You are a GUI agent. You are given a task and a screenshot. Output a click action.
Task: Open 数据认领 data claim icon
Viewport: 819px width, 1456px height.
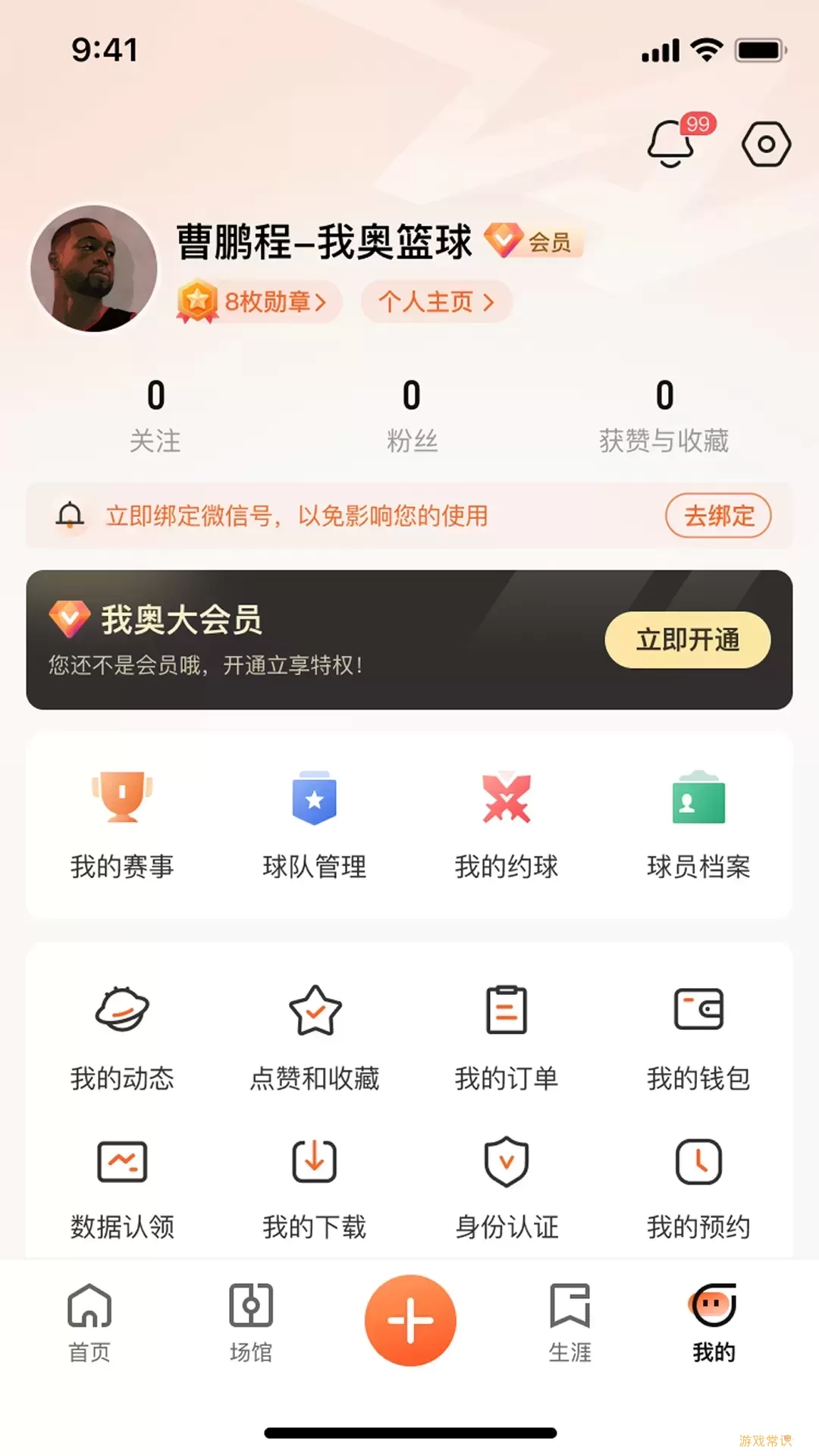pyautogui.click(x=124, y=1162)
